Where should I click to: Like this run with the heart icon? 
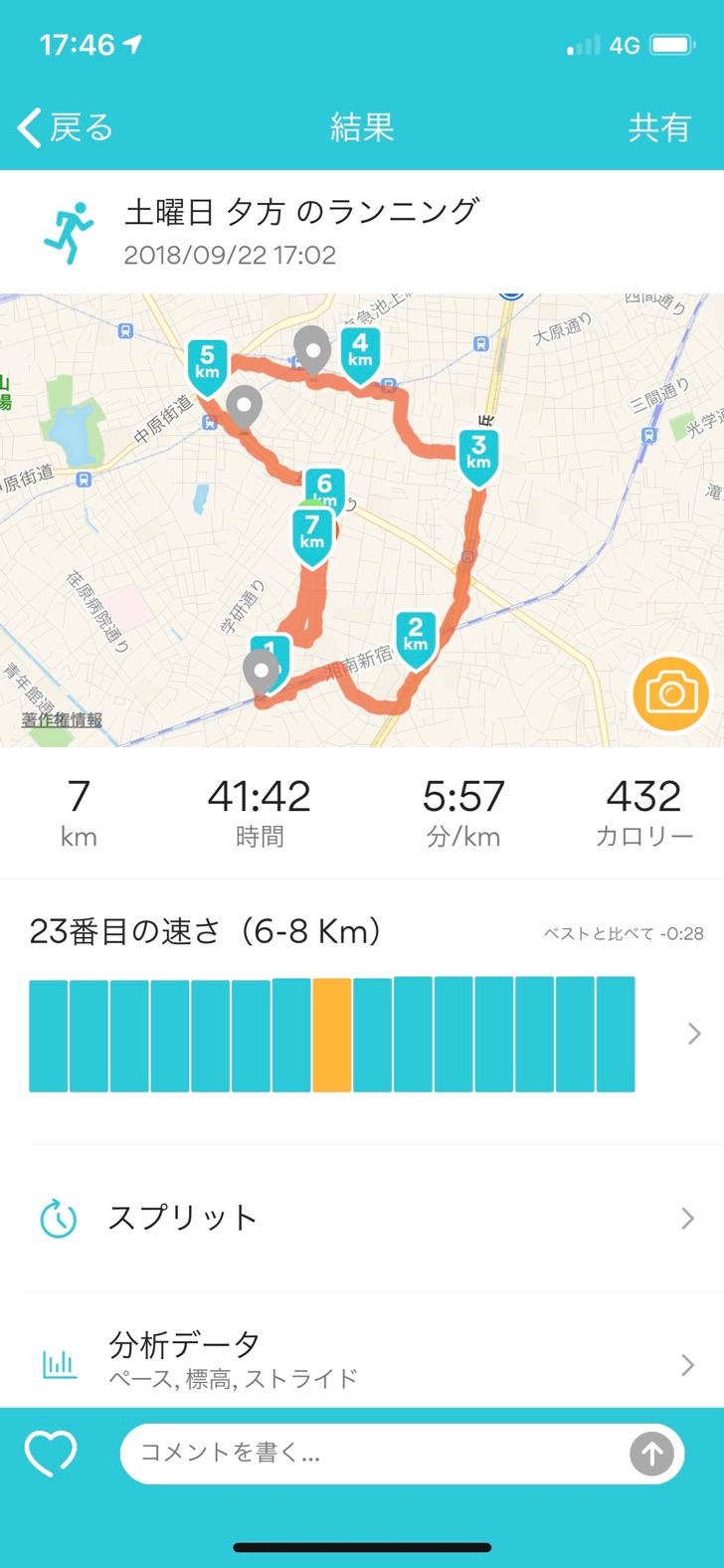pos(51,1455)
